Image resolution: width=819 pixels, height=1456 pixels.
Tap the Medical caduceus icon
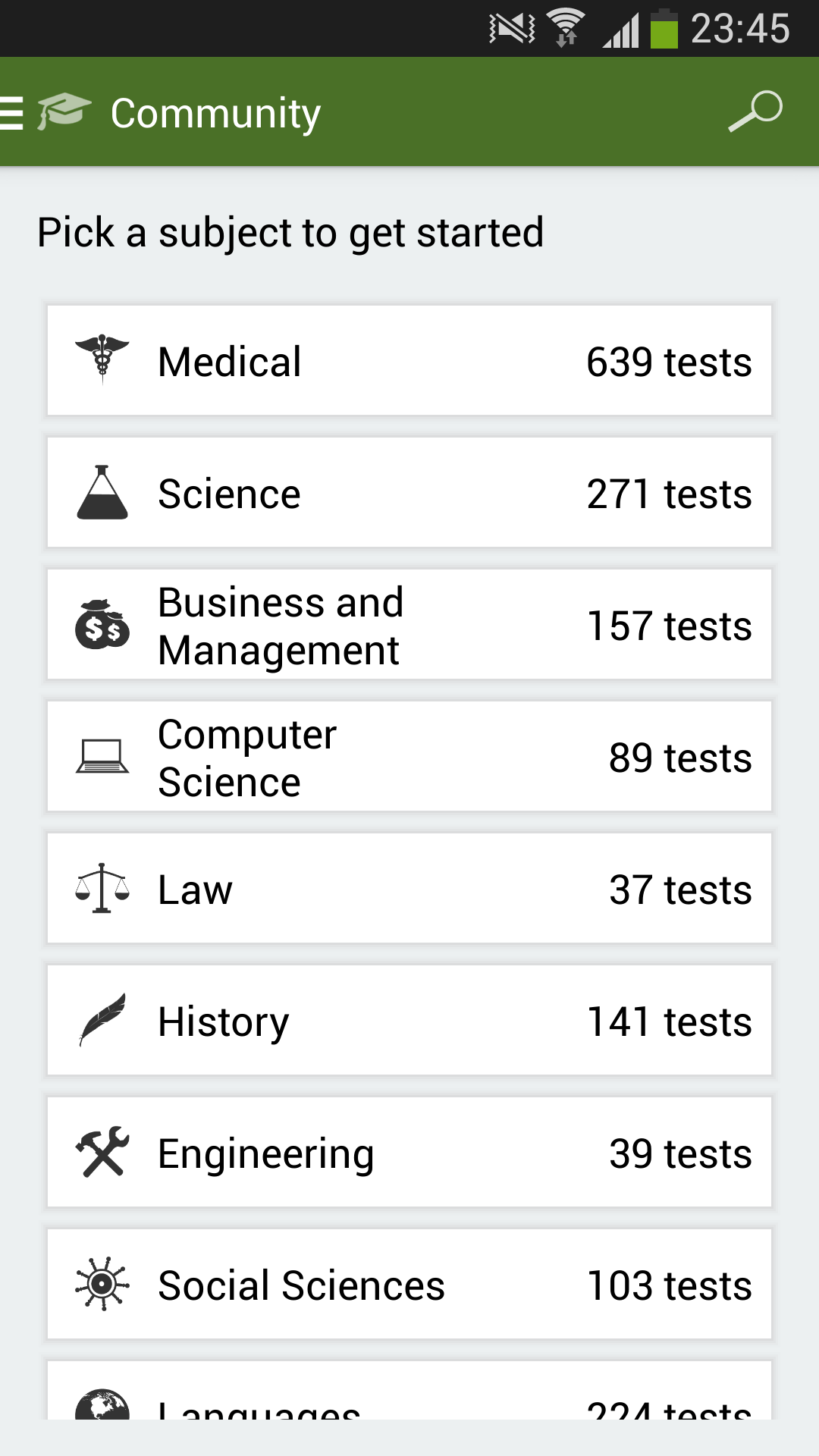pos(102,361)
